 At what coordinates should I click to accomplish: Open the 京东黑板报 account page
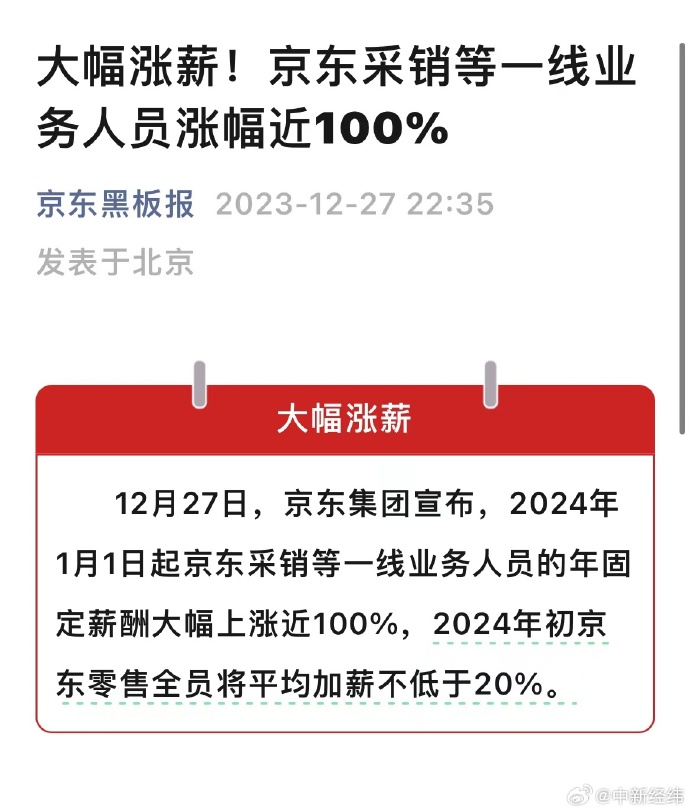[116, 204]
